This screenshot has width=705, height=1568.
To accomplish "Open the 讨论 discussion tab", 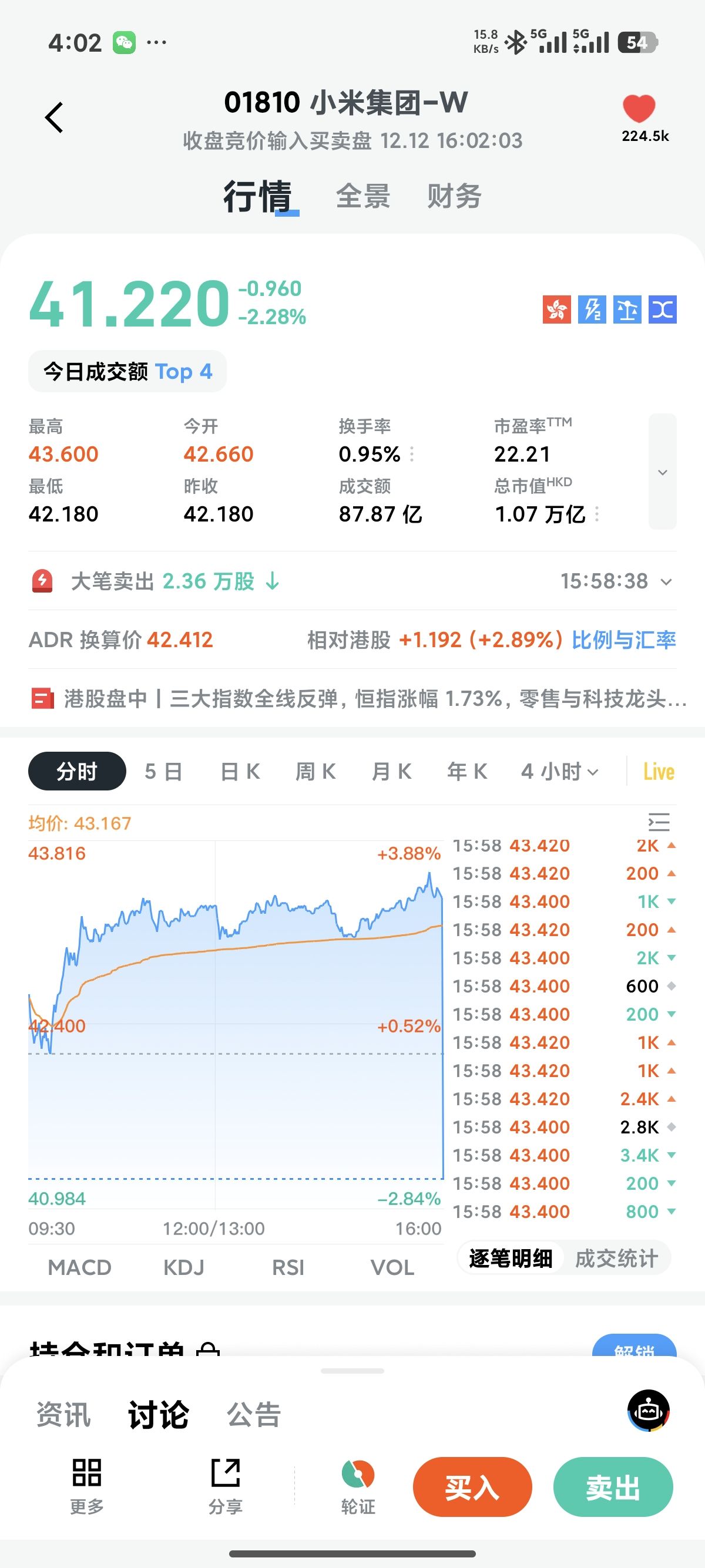I will (158, 1415).
